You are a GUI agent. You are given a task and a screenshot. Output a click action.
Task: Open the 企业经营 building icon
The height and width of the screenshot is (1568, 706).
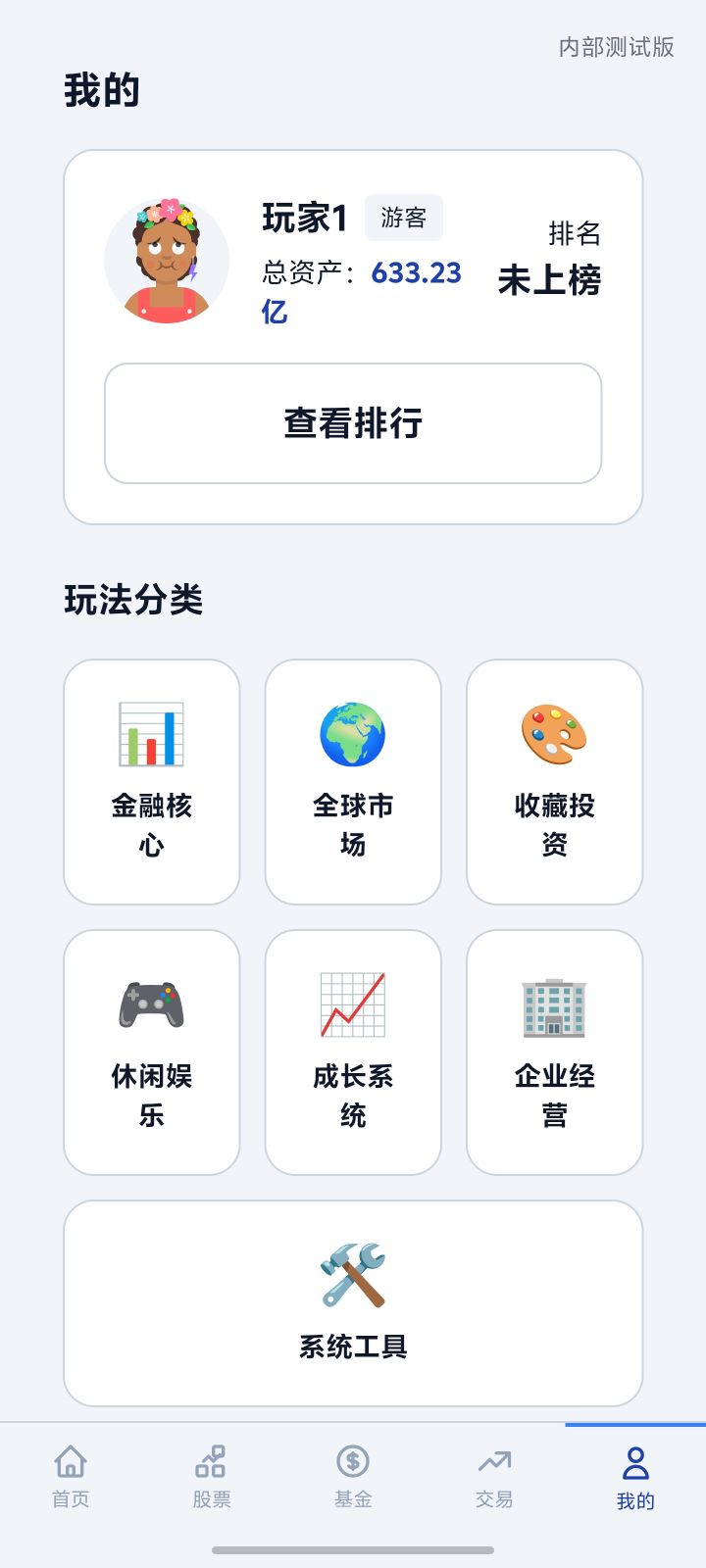554,1004
